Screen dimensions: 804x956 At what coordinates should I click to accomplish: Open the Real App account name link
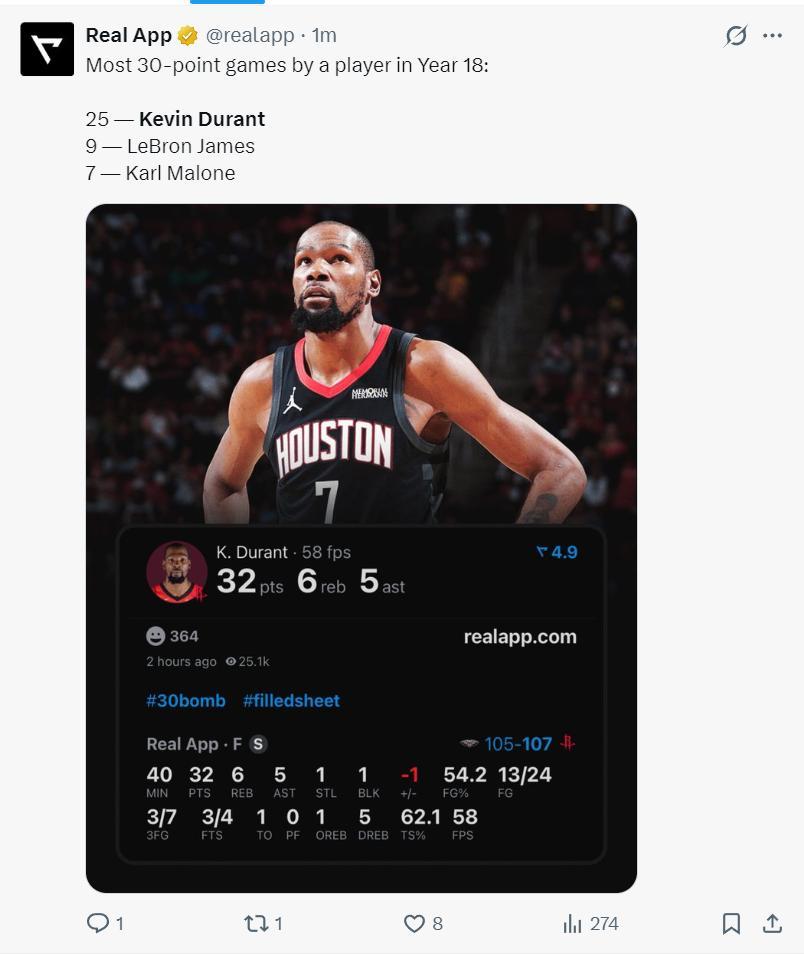click(129, 35)
